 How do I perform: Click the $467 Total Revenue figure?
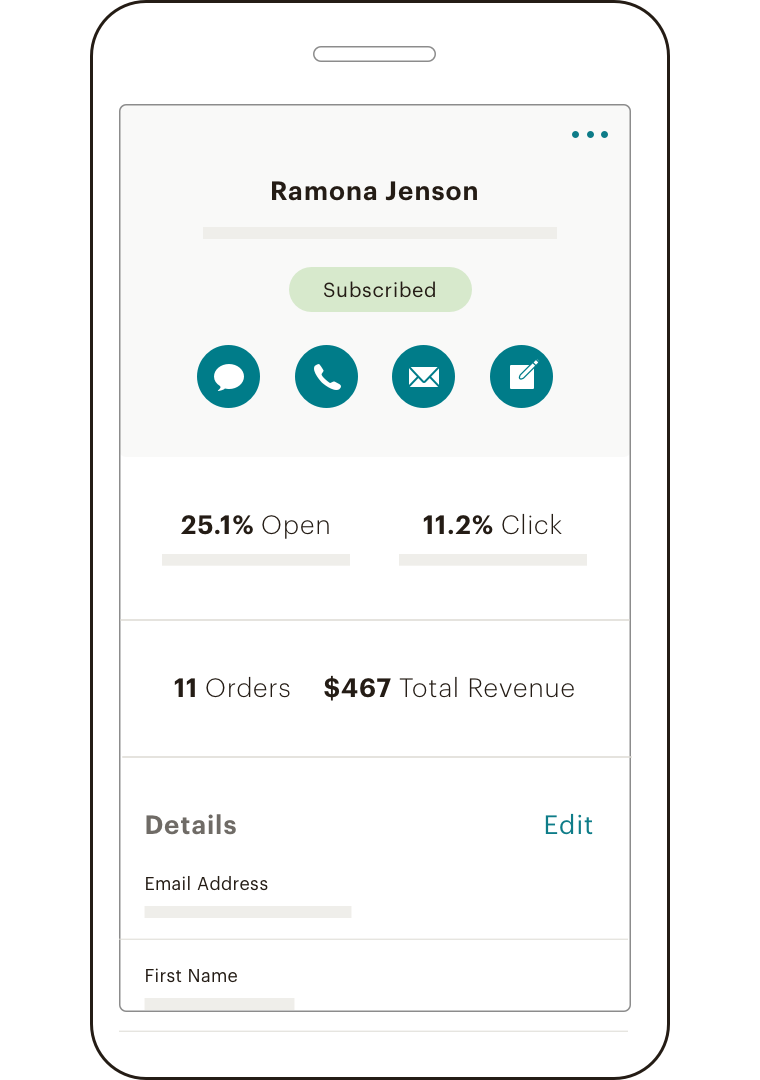(448, 688)
